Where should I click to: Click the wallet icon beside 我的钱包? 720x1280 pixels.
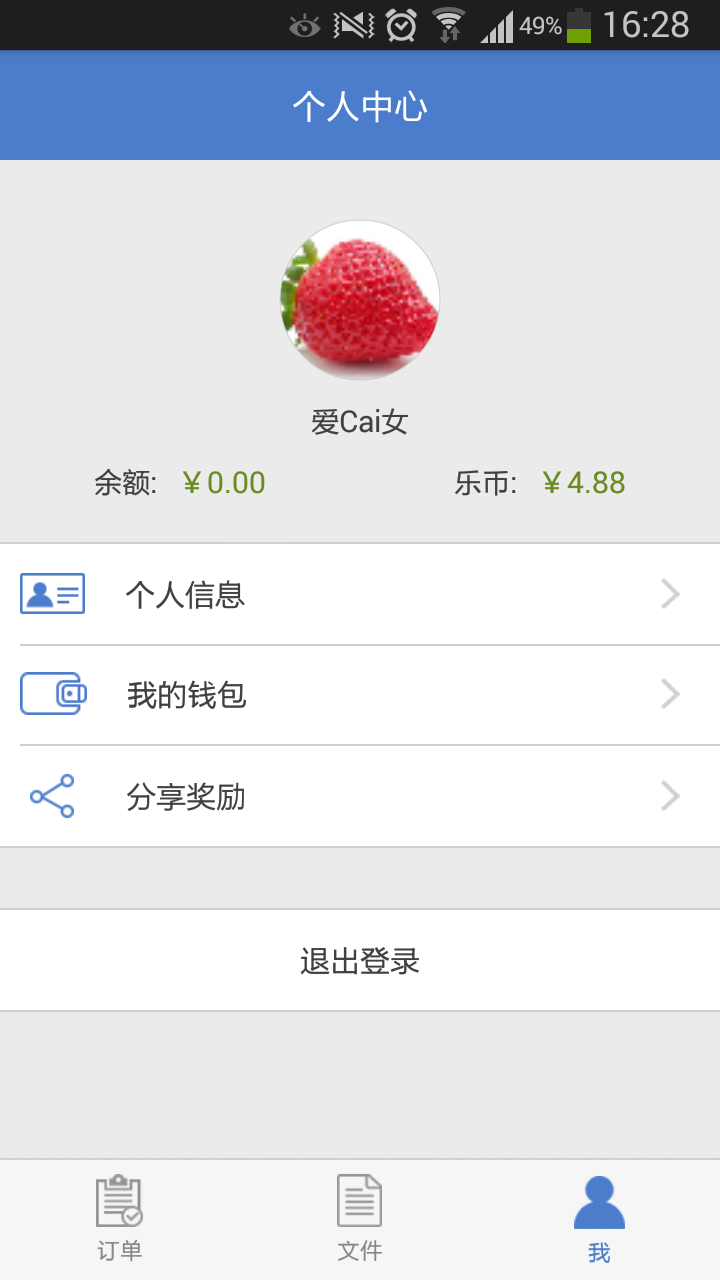(x=51, y=694)
